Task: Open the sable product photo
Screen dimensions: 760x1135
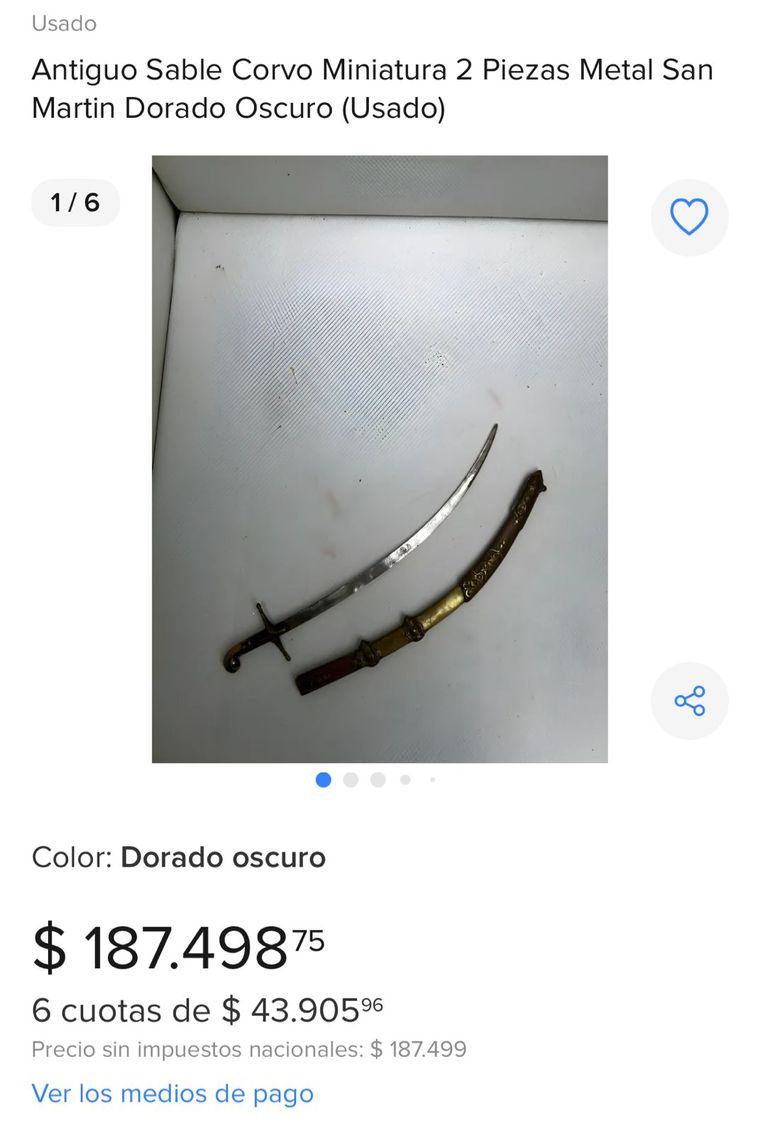Action: (x=379, y=459)
